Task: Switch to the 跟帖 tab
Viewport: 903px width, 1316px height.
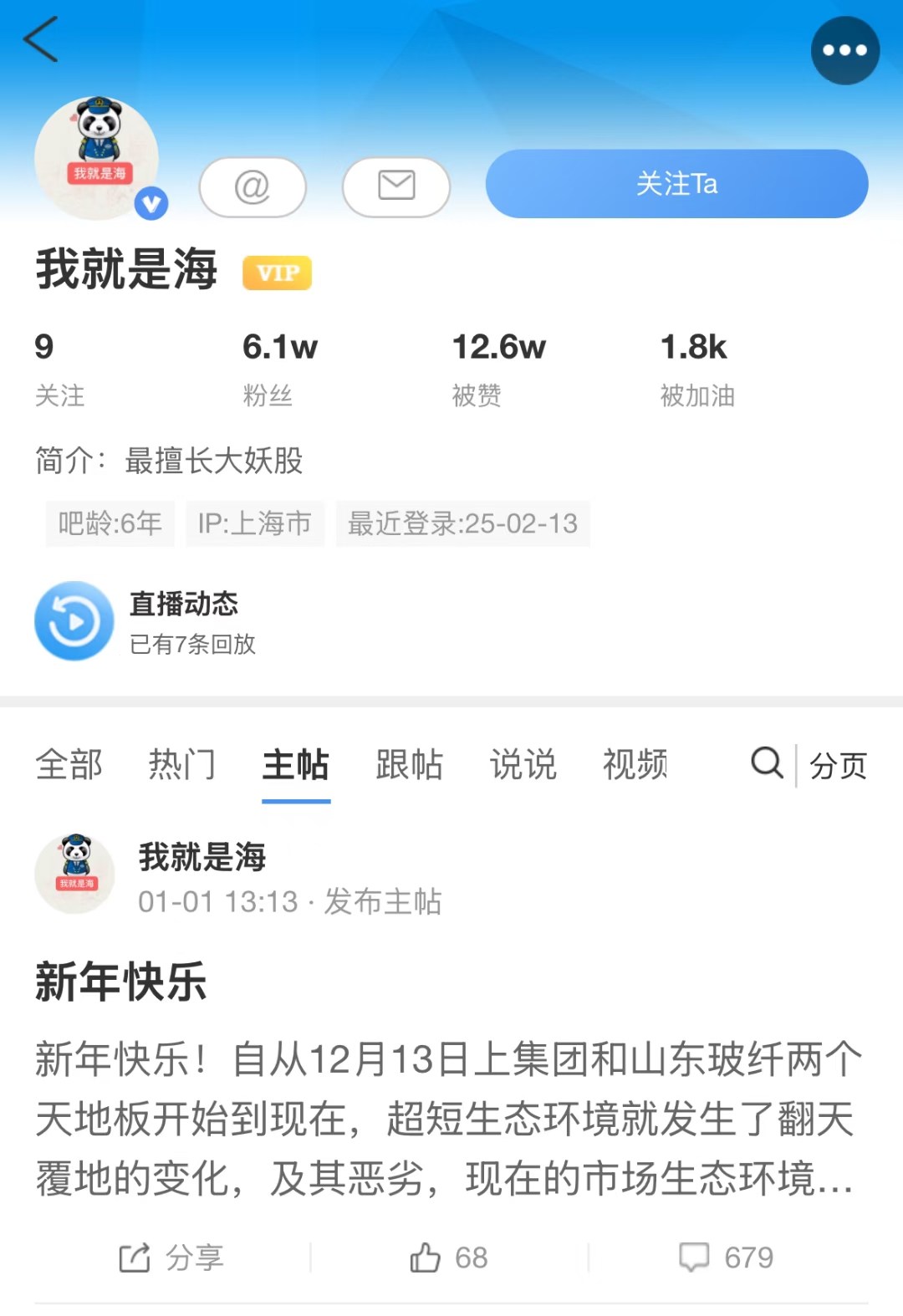Action: [x=409, y=764]
